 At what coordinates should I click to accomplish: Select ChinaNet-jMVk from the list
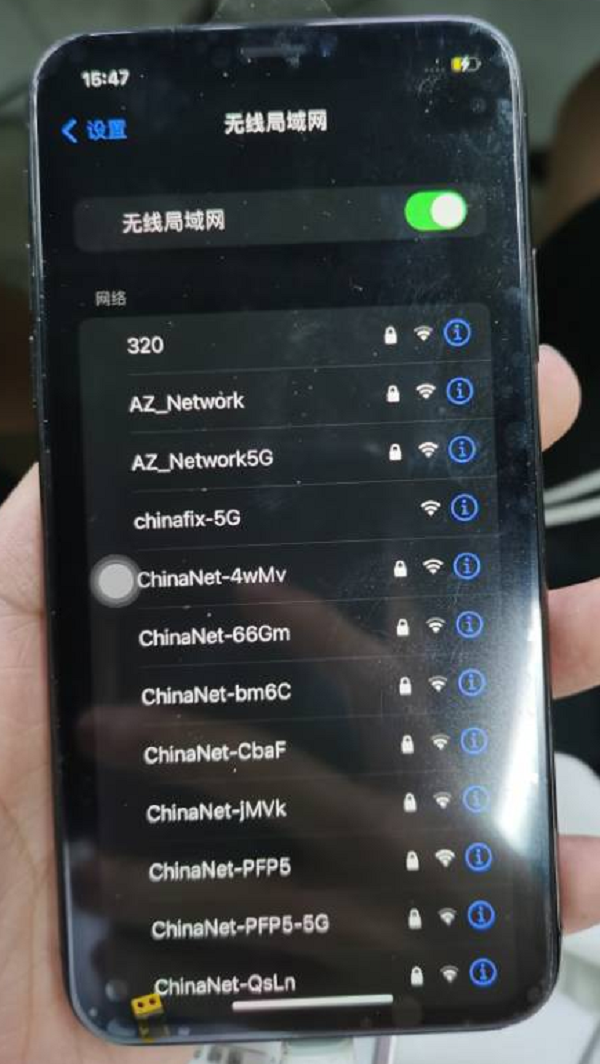(x=216, y=811)
